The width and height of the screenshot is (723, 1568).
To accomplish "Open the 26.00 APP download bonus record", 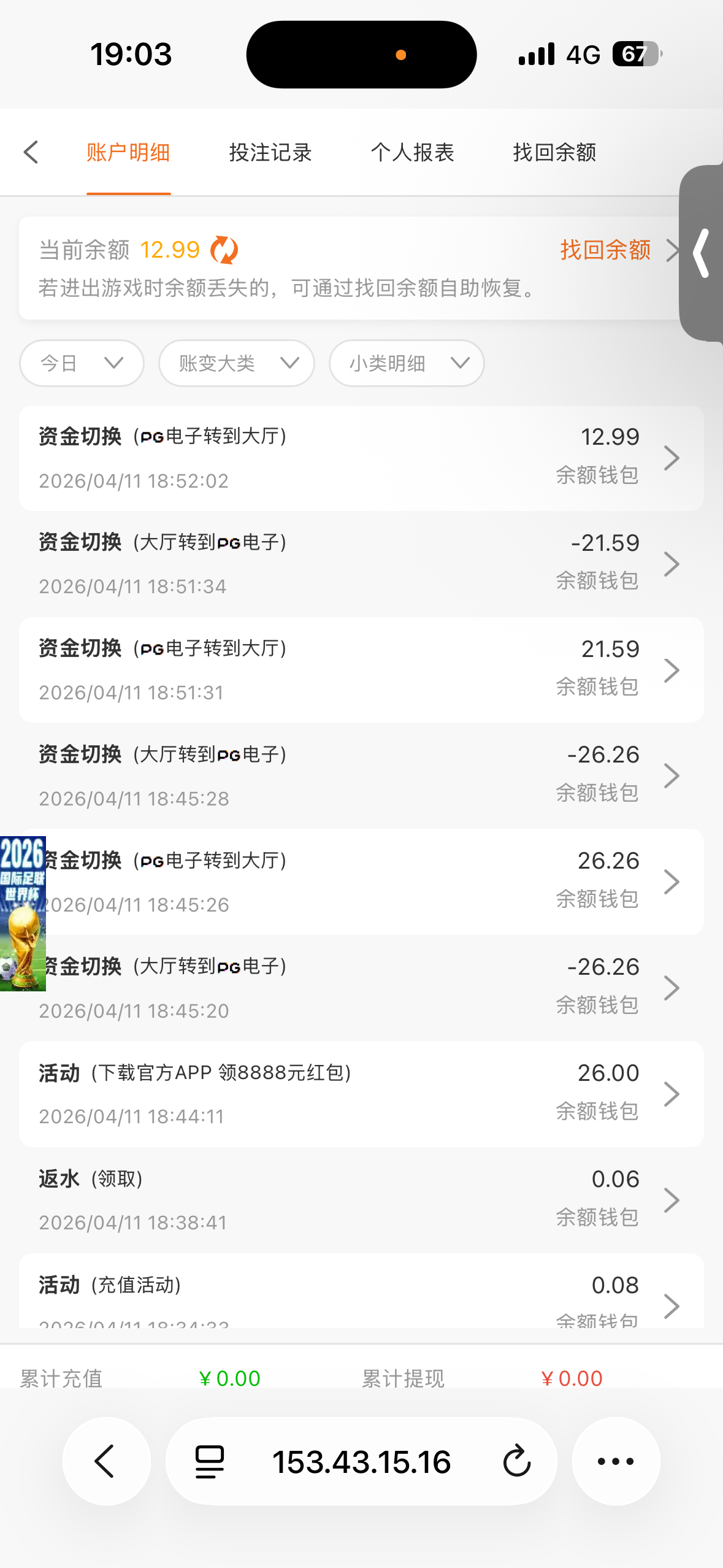I will tap(361, 1094).
